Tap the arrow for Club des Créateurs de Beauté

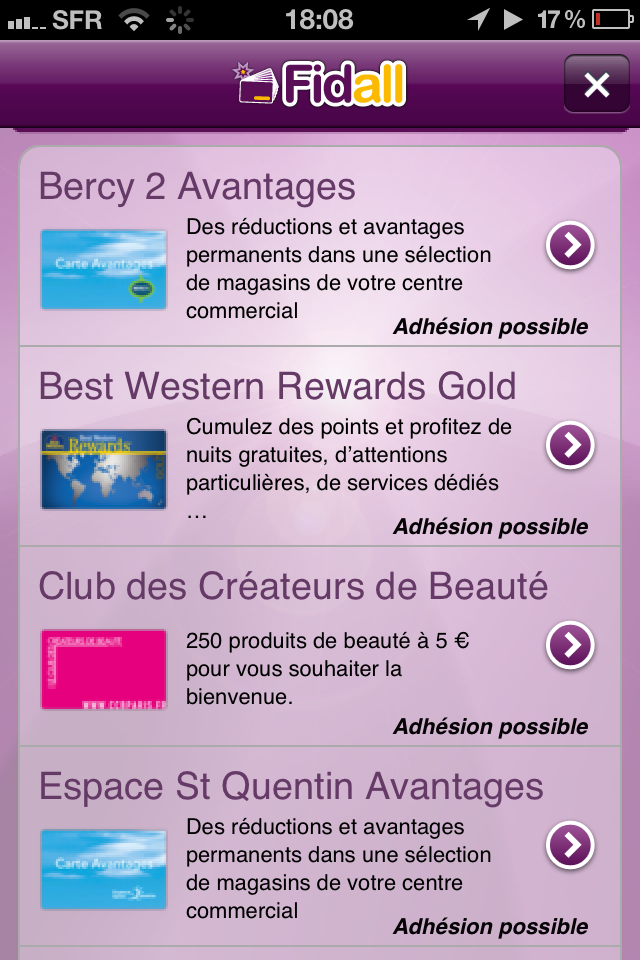click(x=570, y=645)
